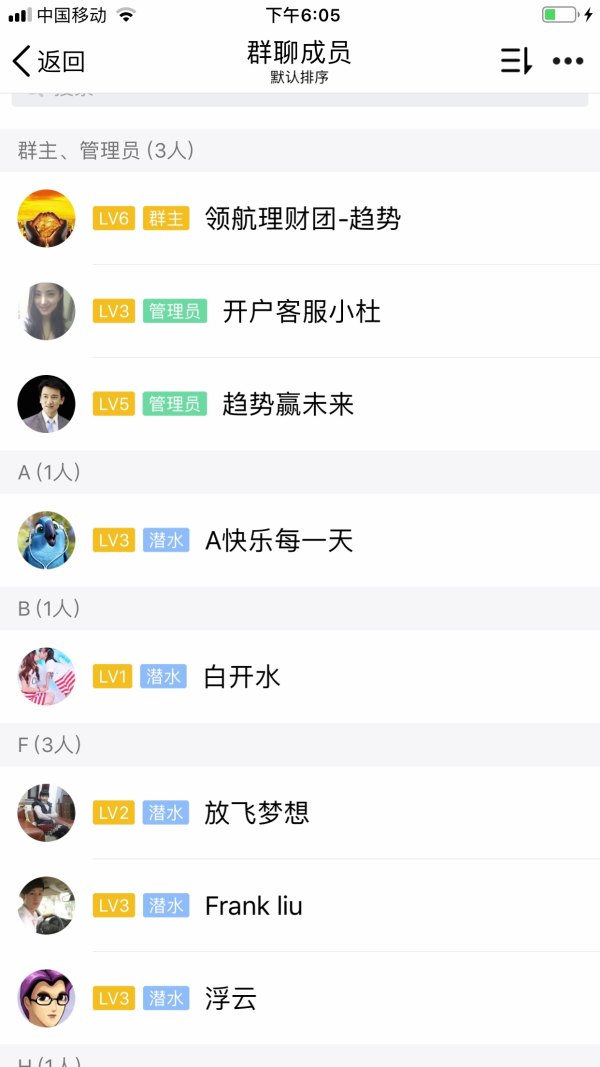The image size is (600, 1067).
Task: Open the three-dot overflow menu
Action: 568,61
